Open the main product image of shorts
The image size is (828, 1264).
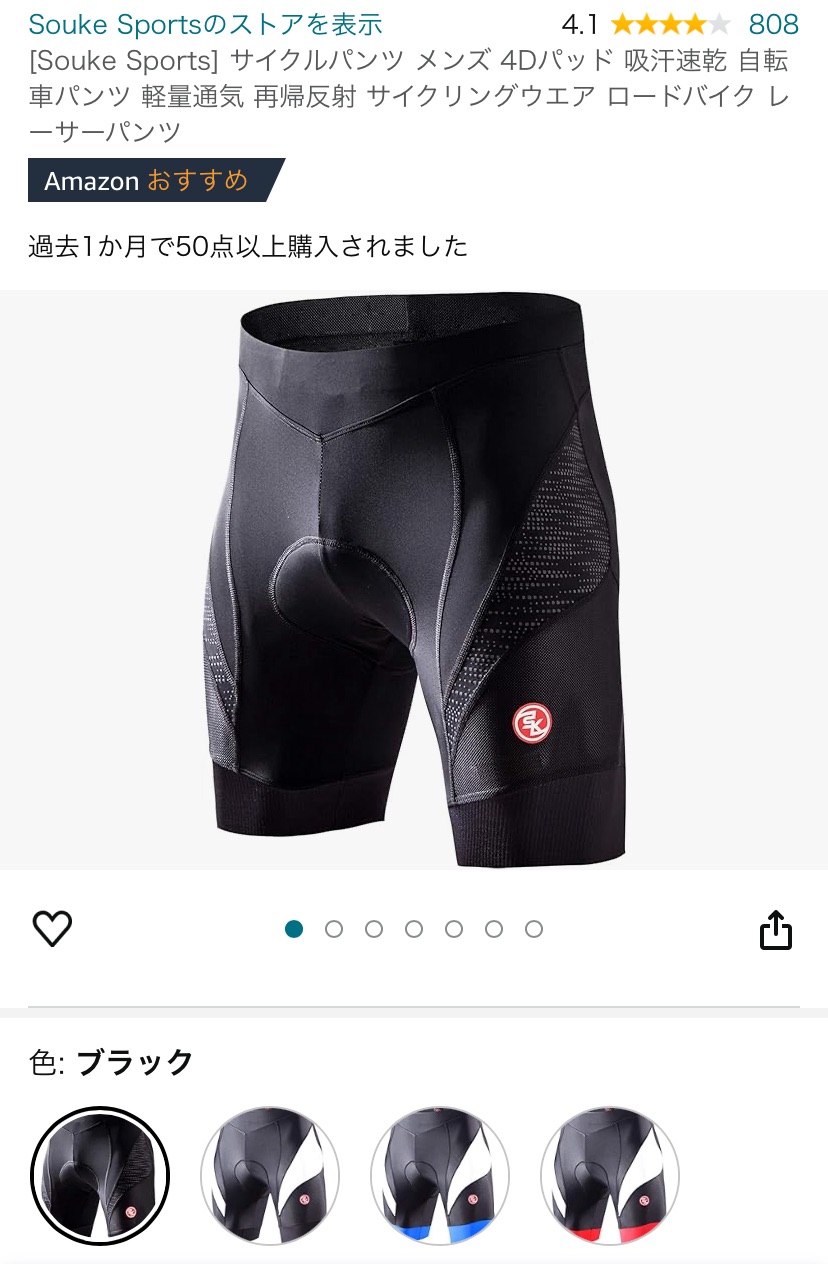[x=414, y=580]
